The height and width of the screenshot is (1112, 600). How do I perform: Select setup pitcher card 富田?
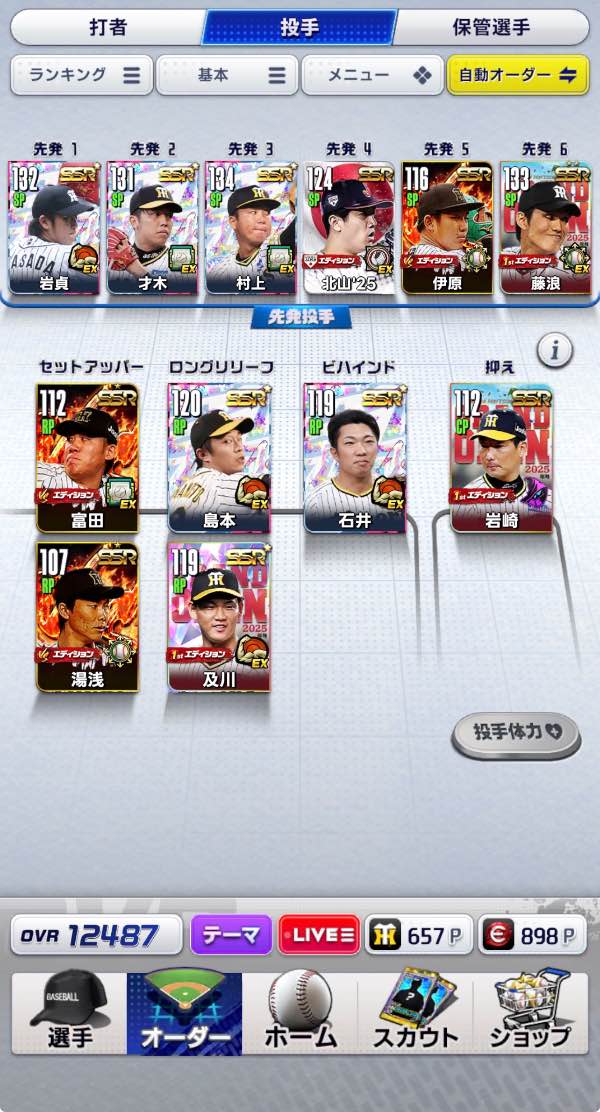pyautogui.click(x=87, y=457)
